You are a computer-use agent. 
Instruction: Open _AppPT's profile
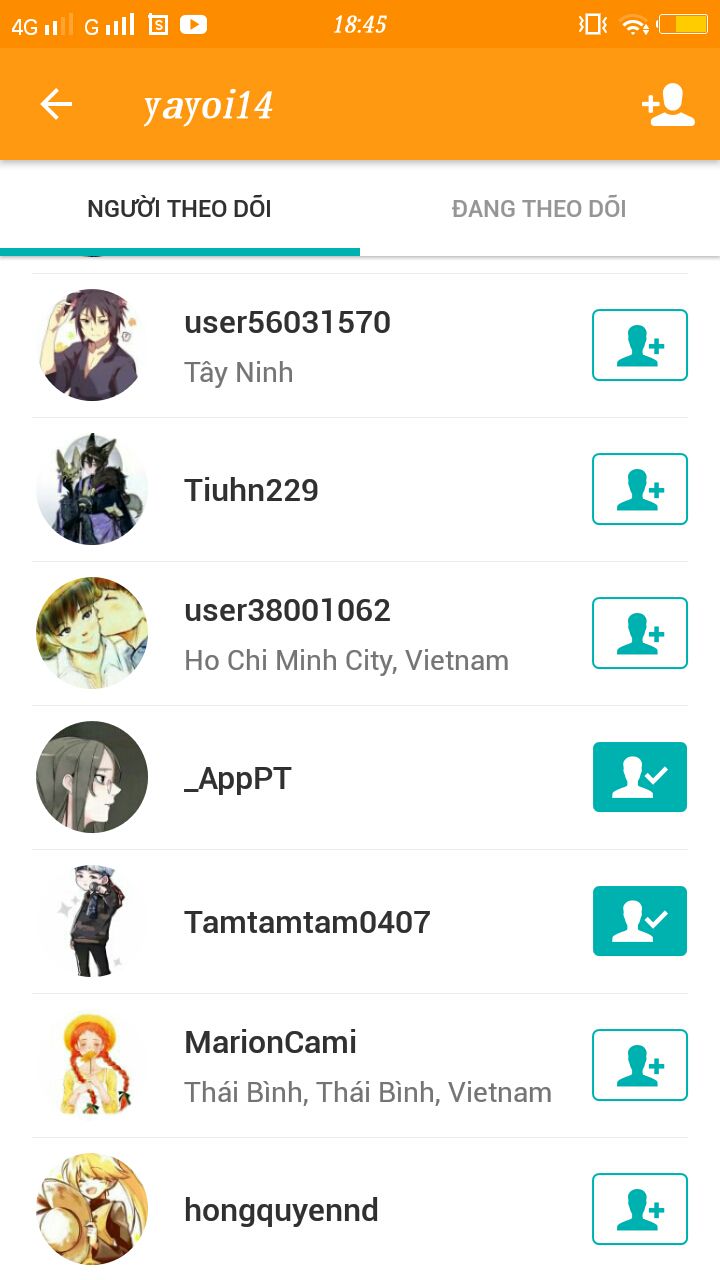tap(238, 778)
